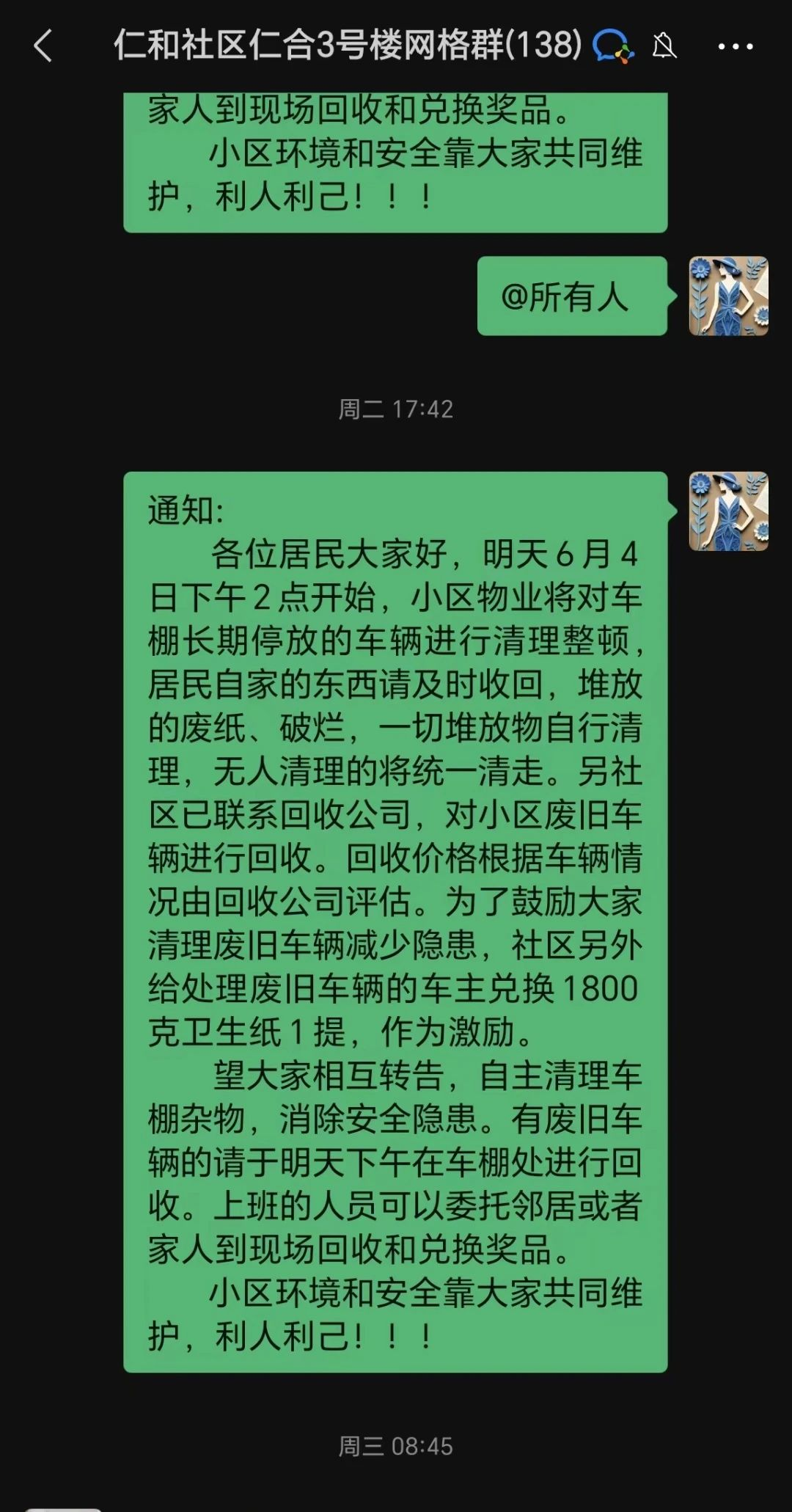The height and width of the screenshot is (1512, 792).
Task: Go back to the chat list
Action: pos(43,45)
